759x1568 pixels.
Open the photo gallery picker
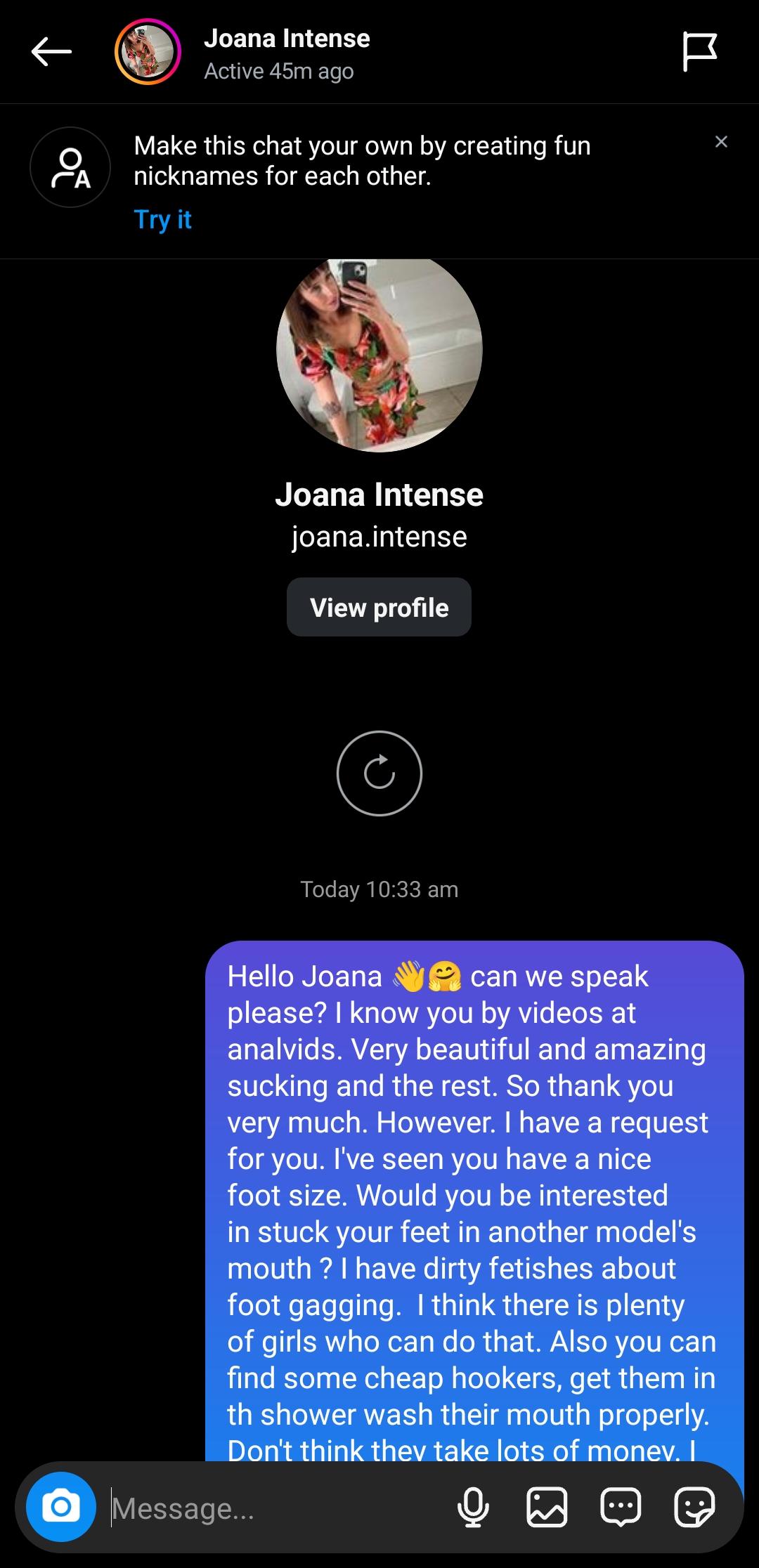click(547, 1507)
